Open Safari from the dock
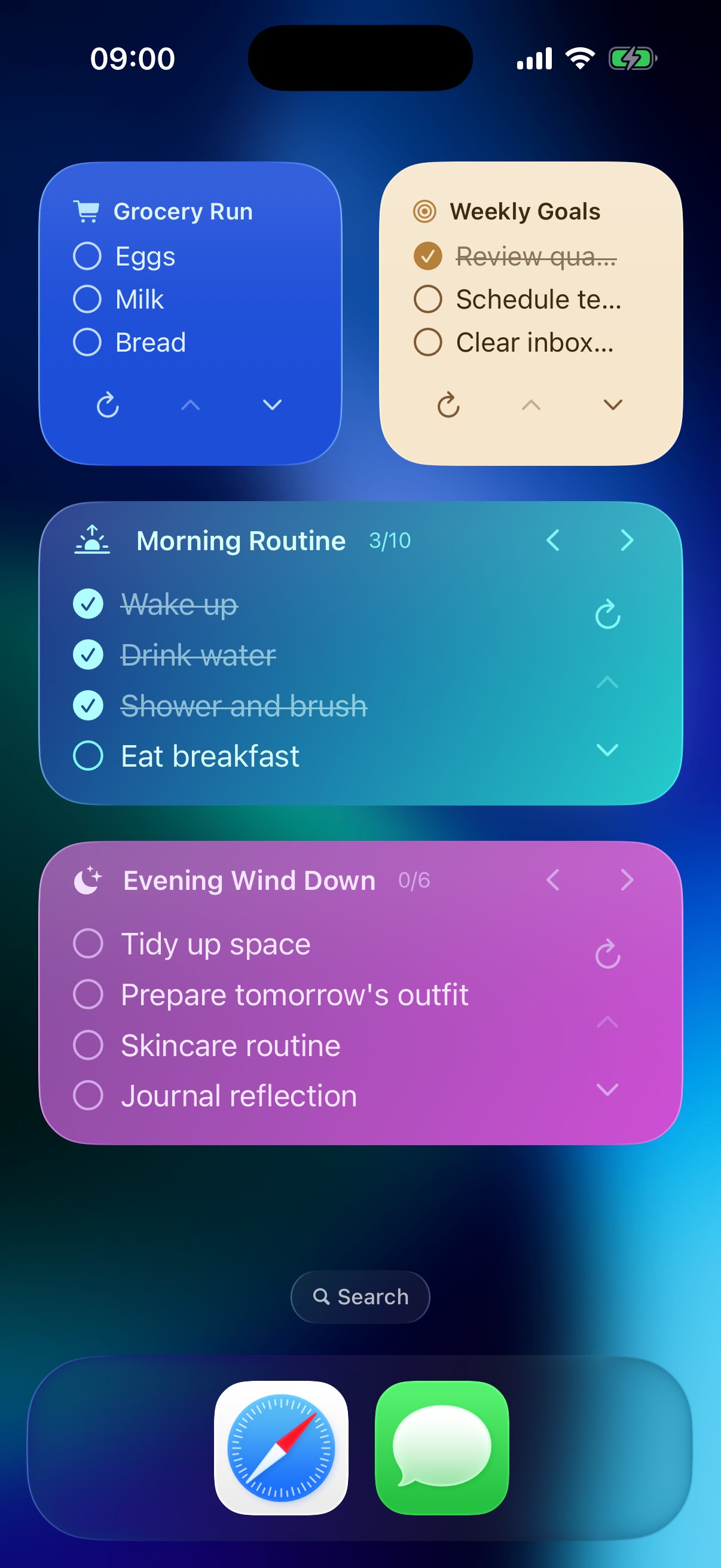 [280, 1445]
